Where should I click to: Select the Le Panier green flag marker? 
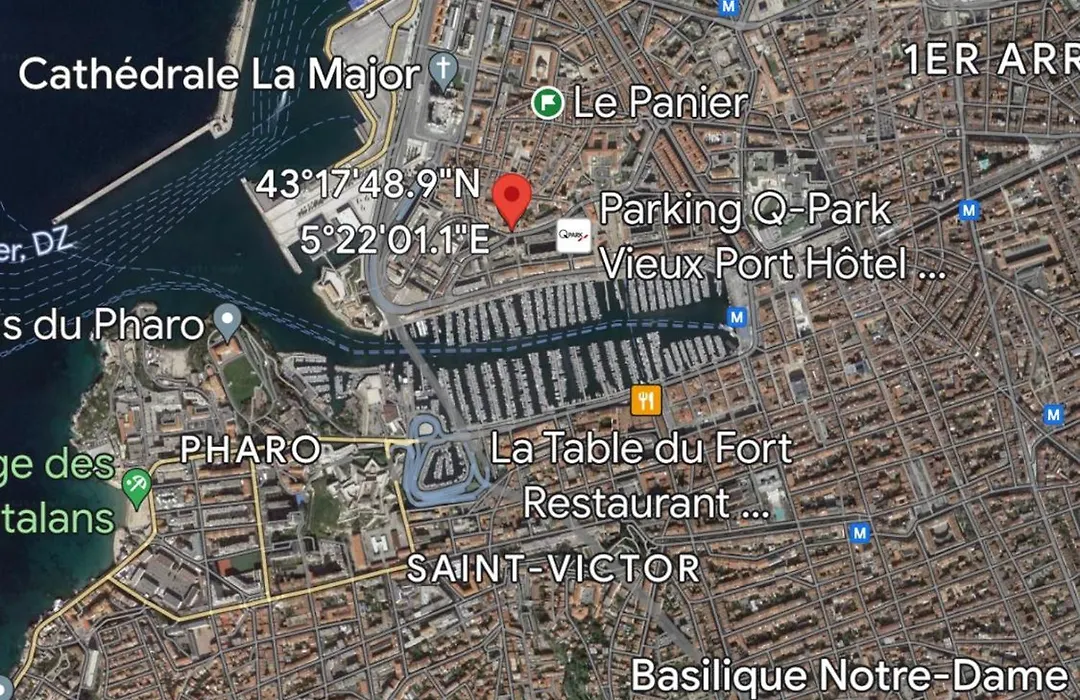coord(547,102)
